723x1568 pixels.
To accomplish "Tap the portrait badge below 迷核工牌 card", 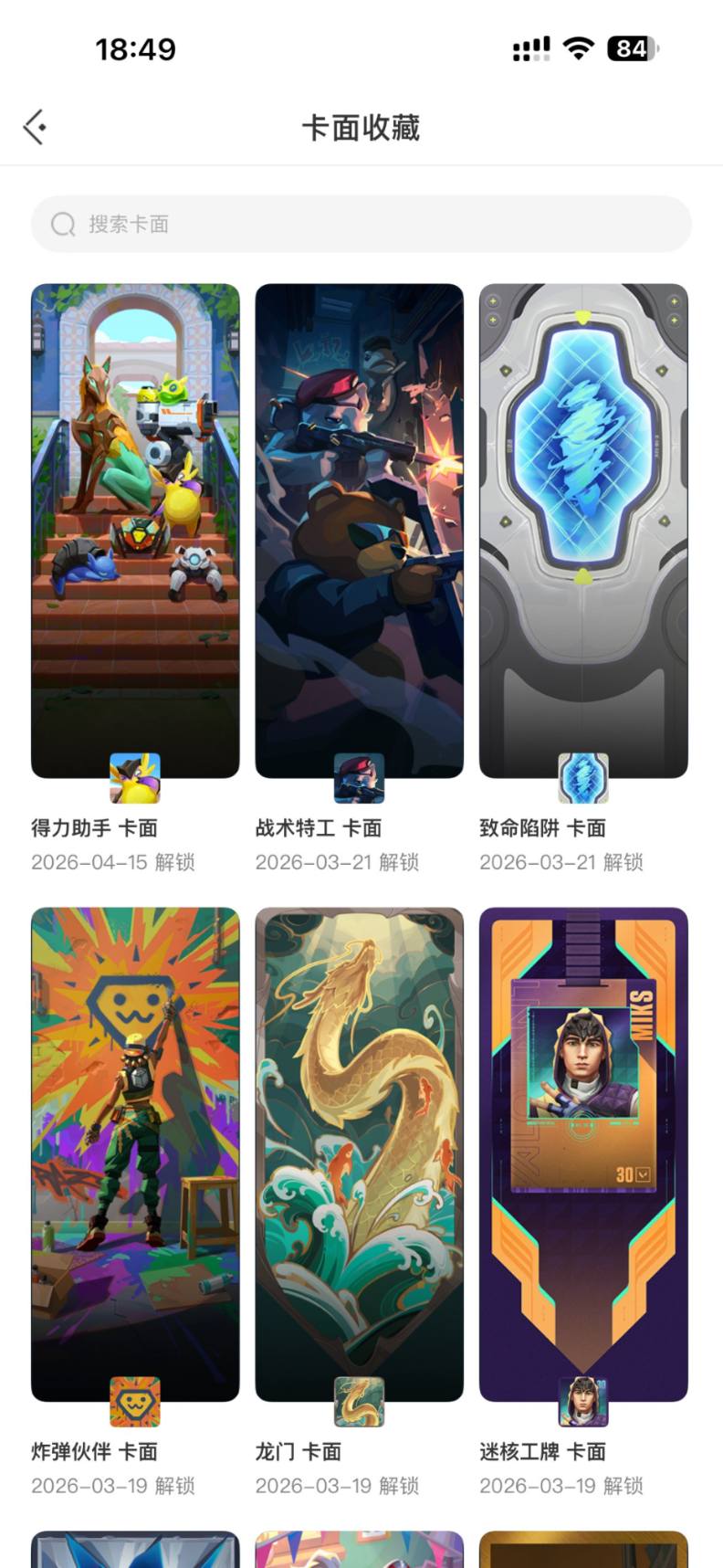I will 583,1400.
